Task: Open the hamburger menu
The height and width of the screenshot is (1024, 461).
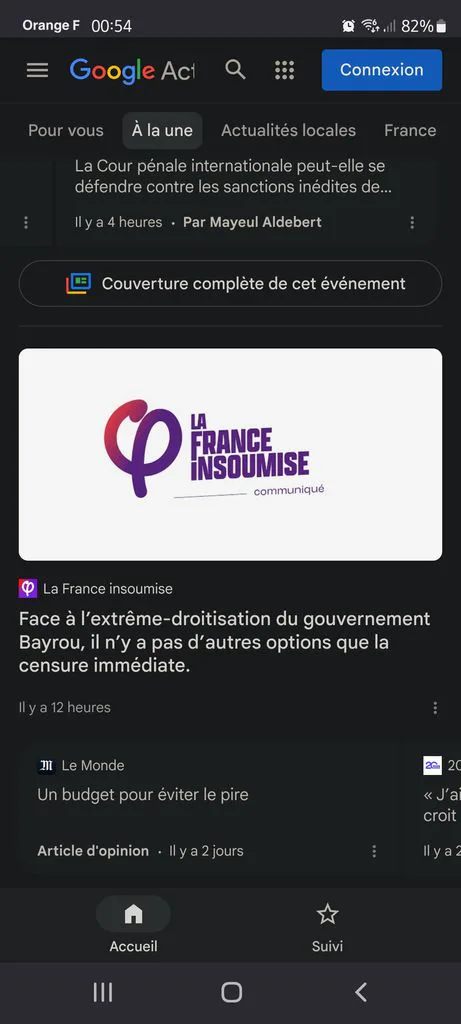Action: click(x=37, y=70)
